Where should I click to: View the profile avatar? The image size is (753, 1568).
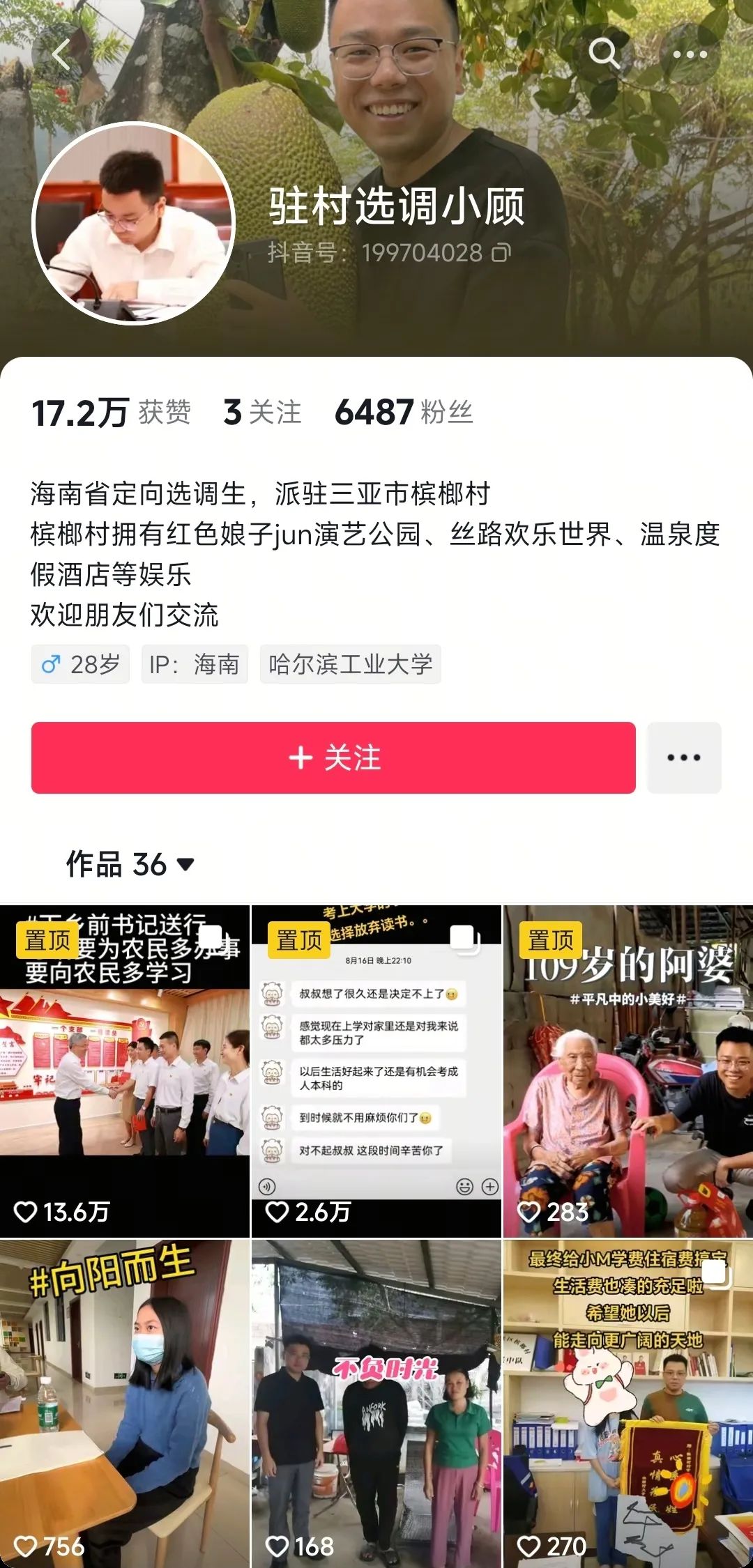[x=133, y=224]
